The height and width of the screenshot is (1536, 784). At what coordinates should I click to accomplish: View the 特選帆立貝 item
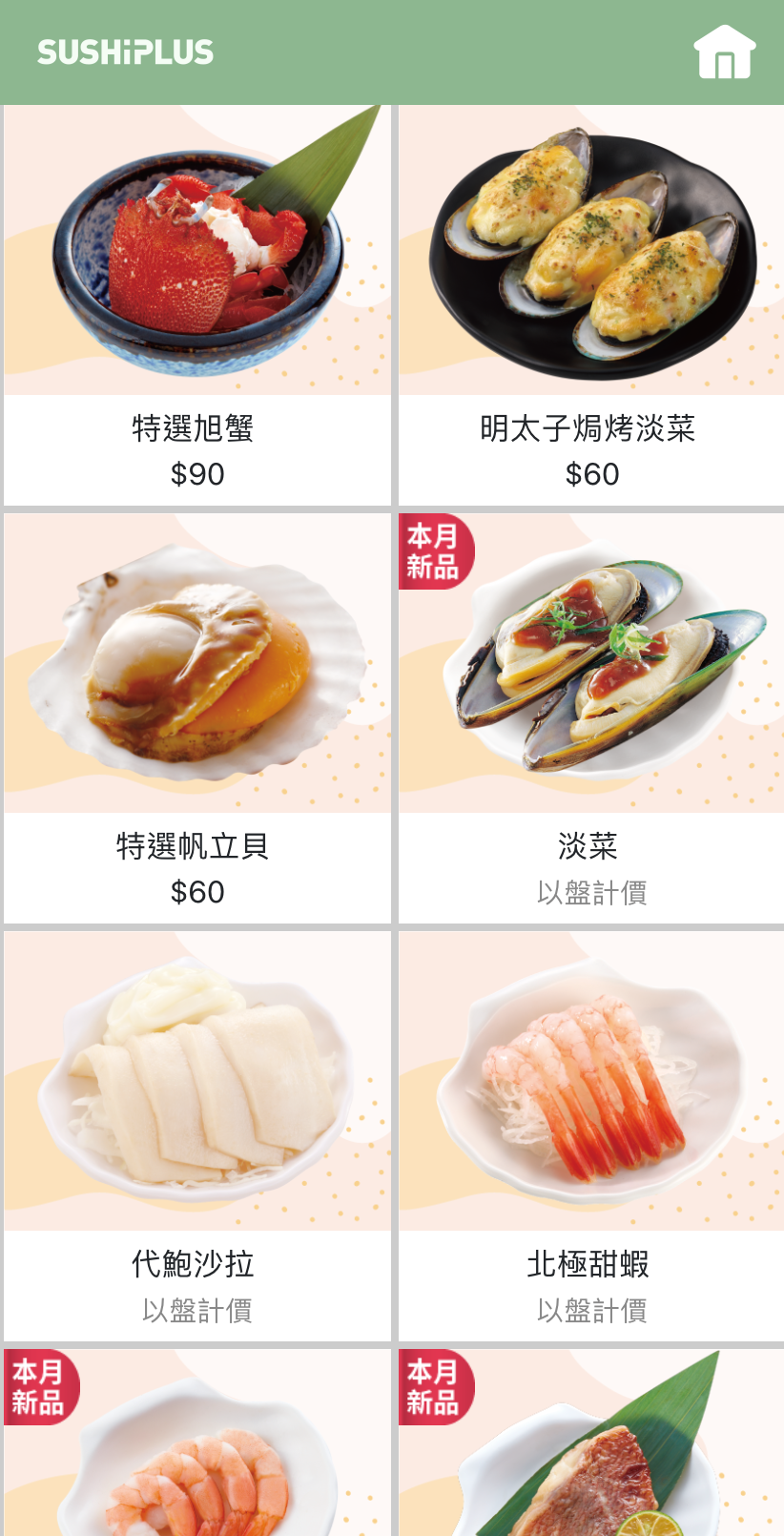(197, 718)
